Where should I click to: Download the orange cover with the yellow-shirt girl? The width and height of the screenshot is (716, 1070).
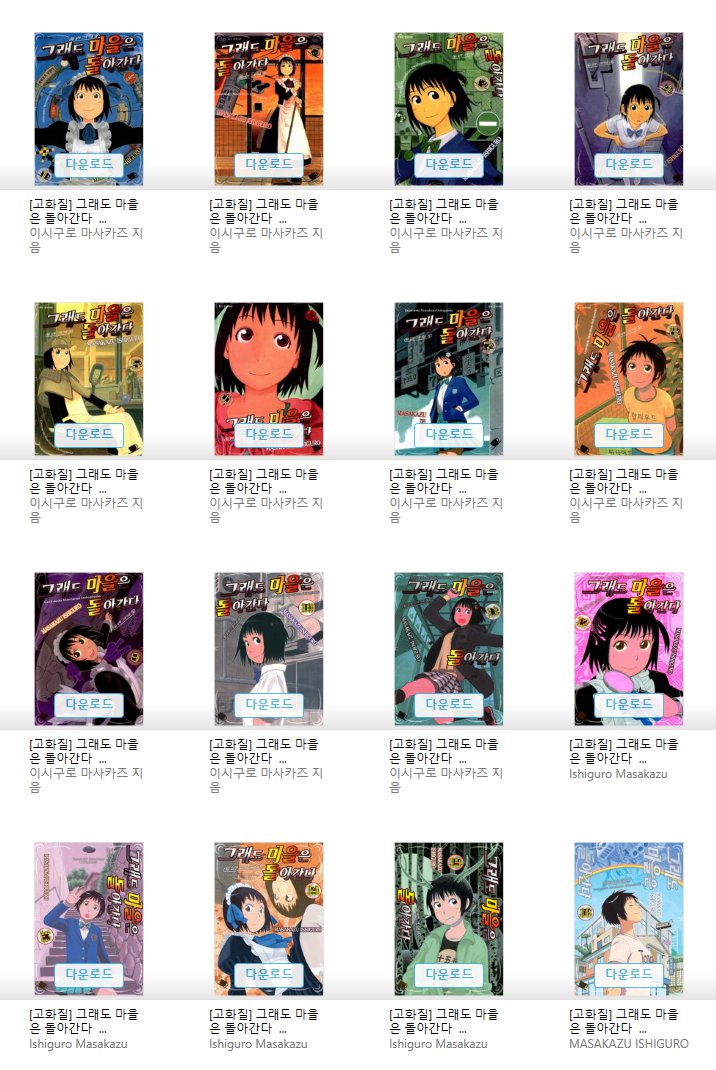coord(628,435)
